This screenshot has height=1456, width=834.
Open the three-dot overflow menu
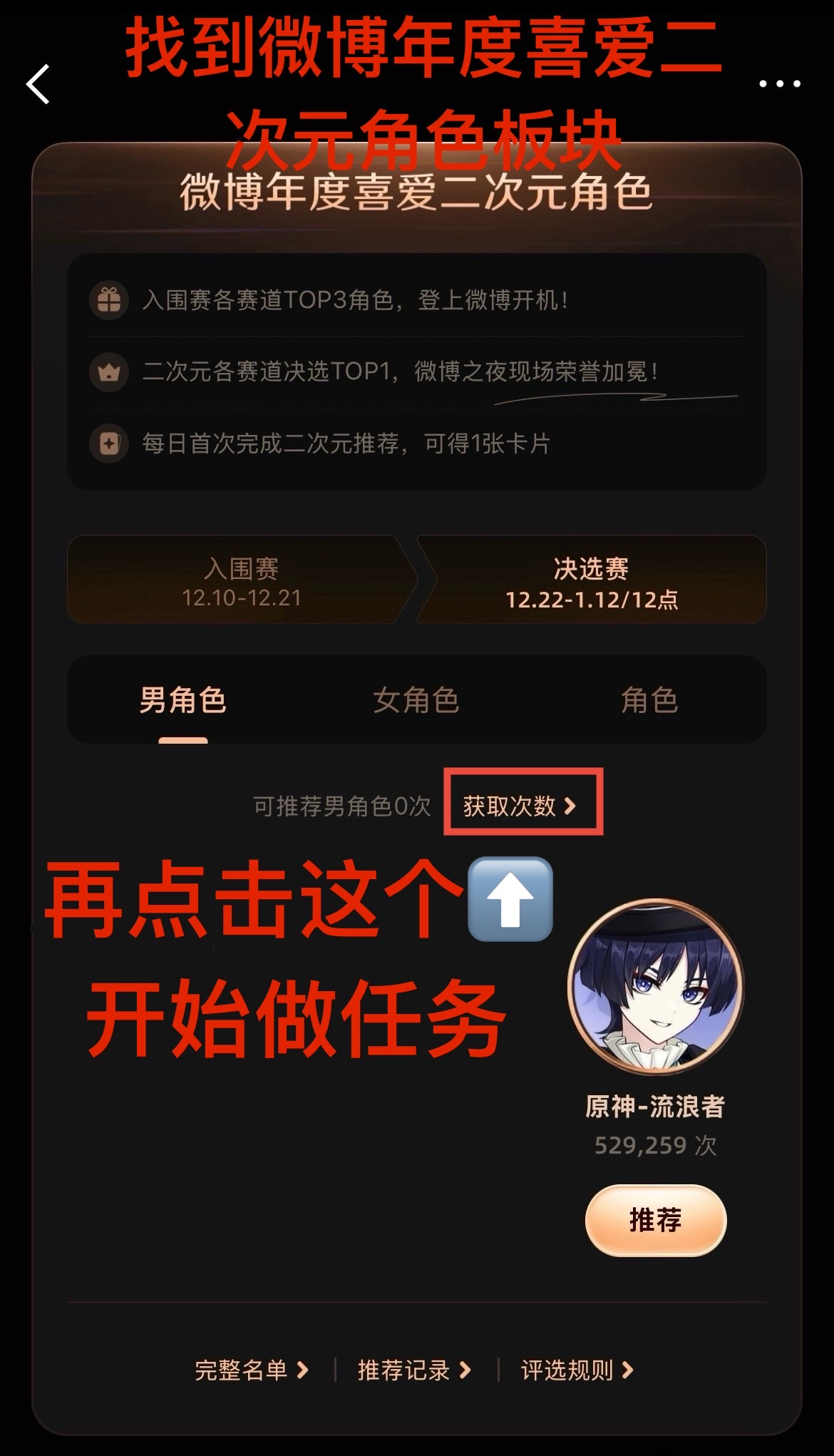[779, 84]
